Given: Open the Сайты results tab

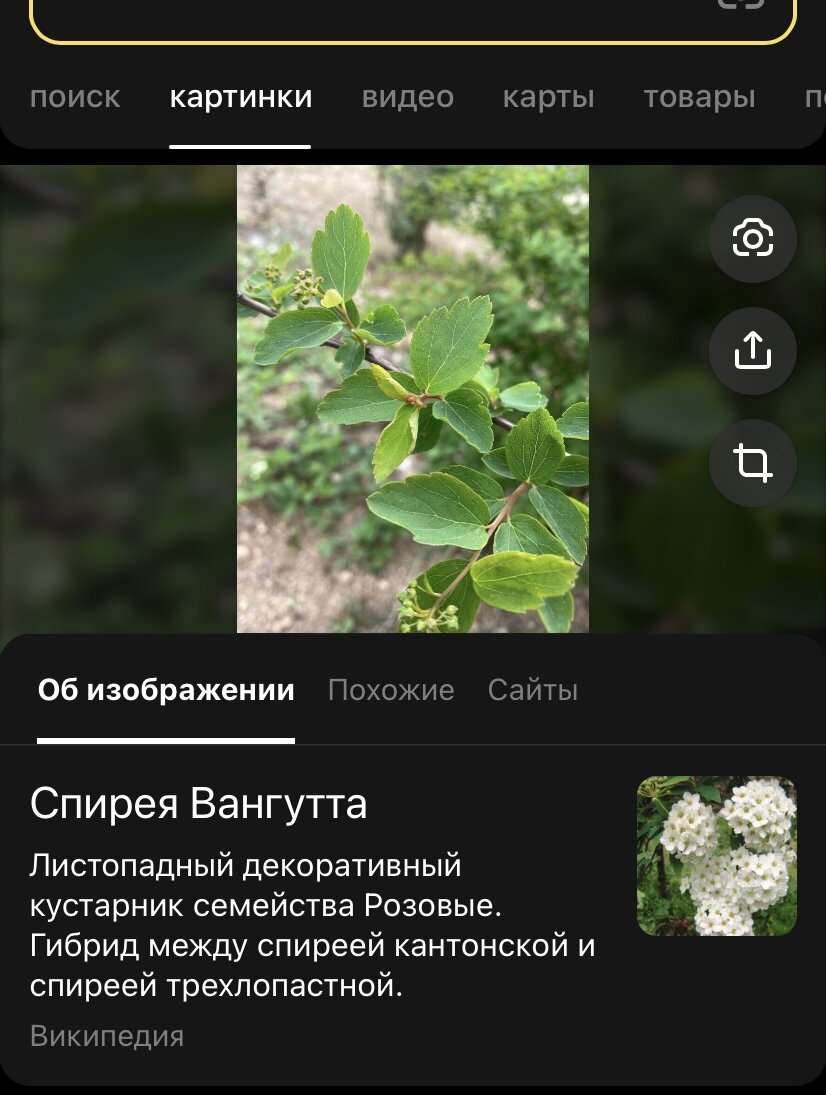Looking at the screenshot, I should pos(534,690).
